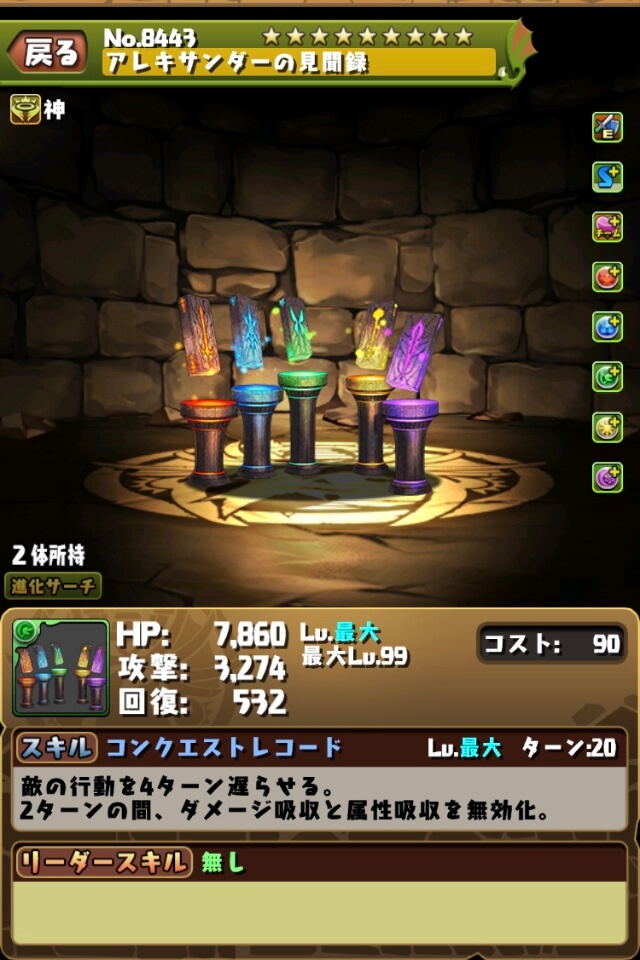Tap the skill boost awakening icon
The image size is (640, 960).
(607, 177)
